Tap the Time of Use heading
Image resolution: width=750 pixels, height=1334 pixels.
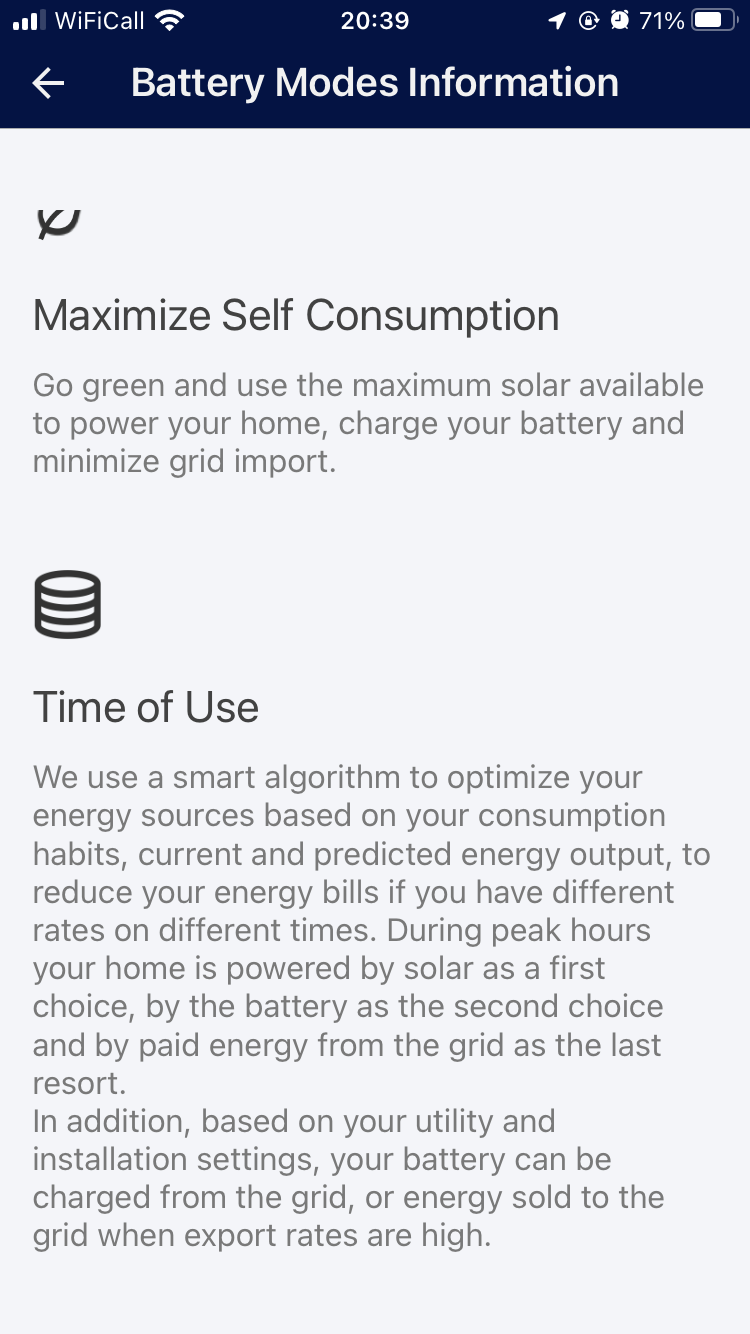146,707
